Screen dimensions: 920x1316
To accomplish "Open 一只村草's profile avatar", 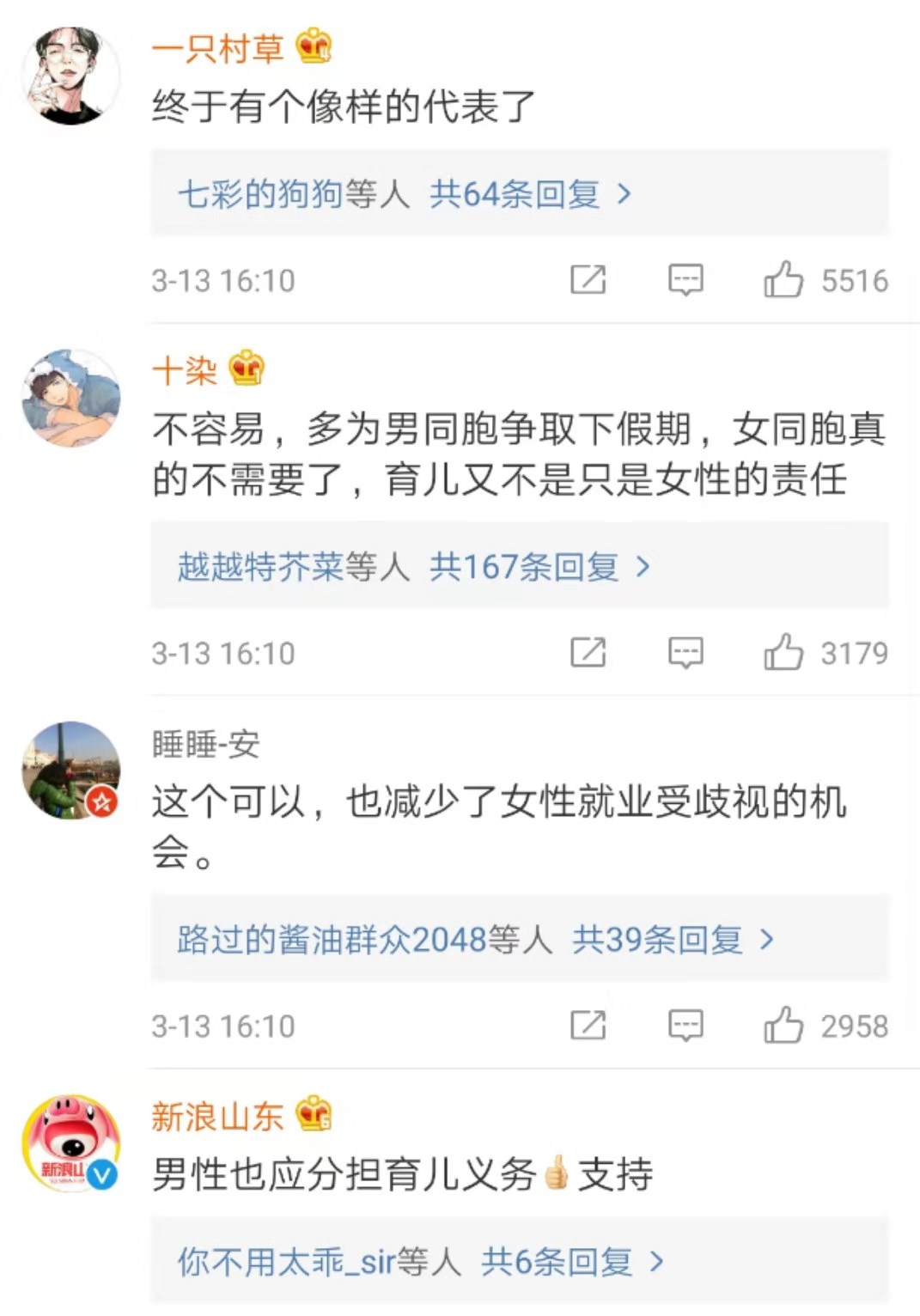I will pyautogui.click(x=70, y=76).
